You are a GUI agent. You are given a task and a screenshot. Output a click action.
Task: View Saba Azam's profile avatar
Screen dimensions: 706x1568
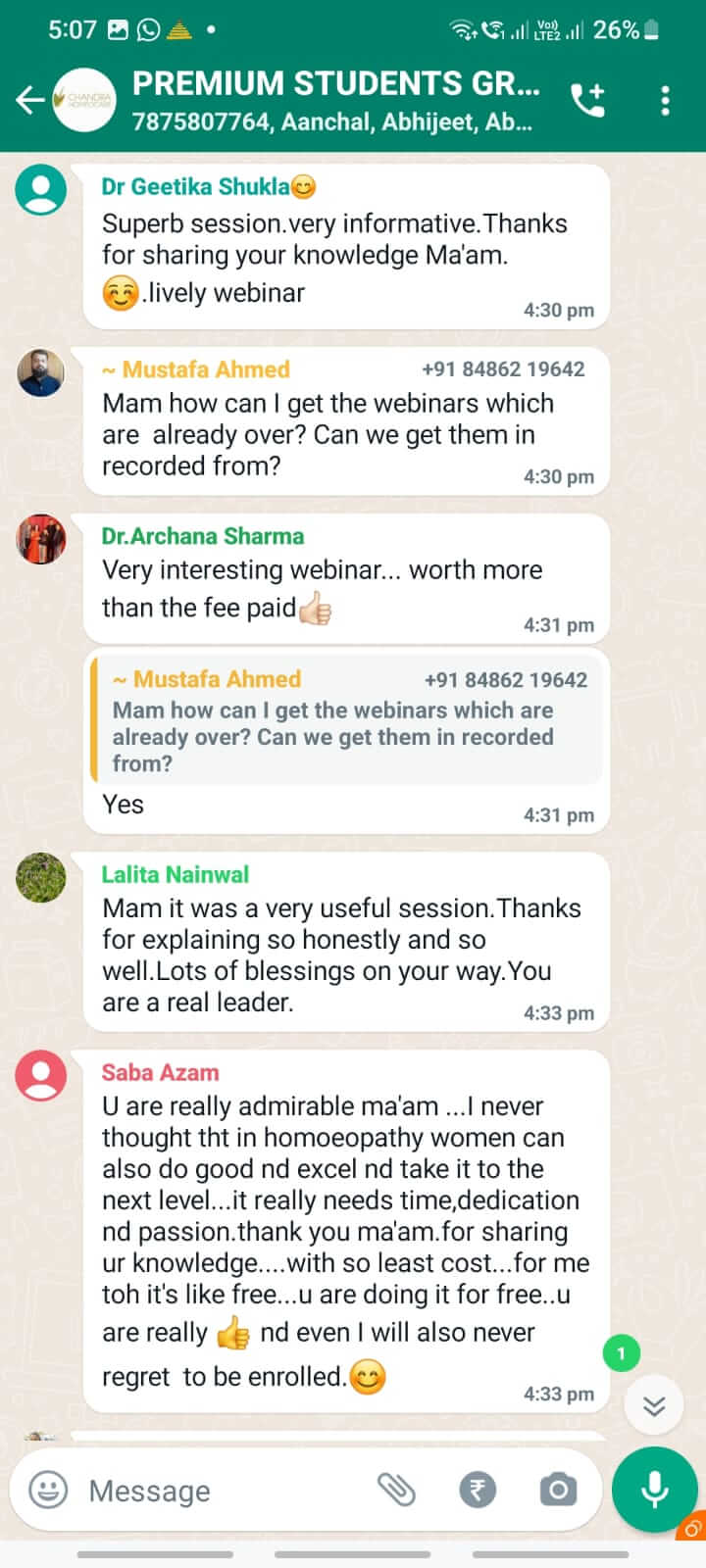click(x=41, y=1076)
